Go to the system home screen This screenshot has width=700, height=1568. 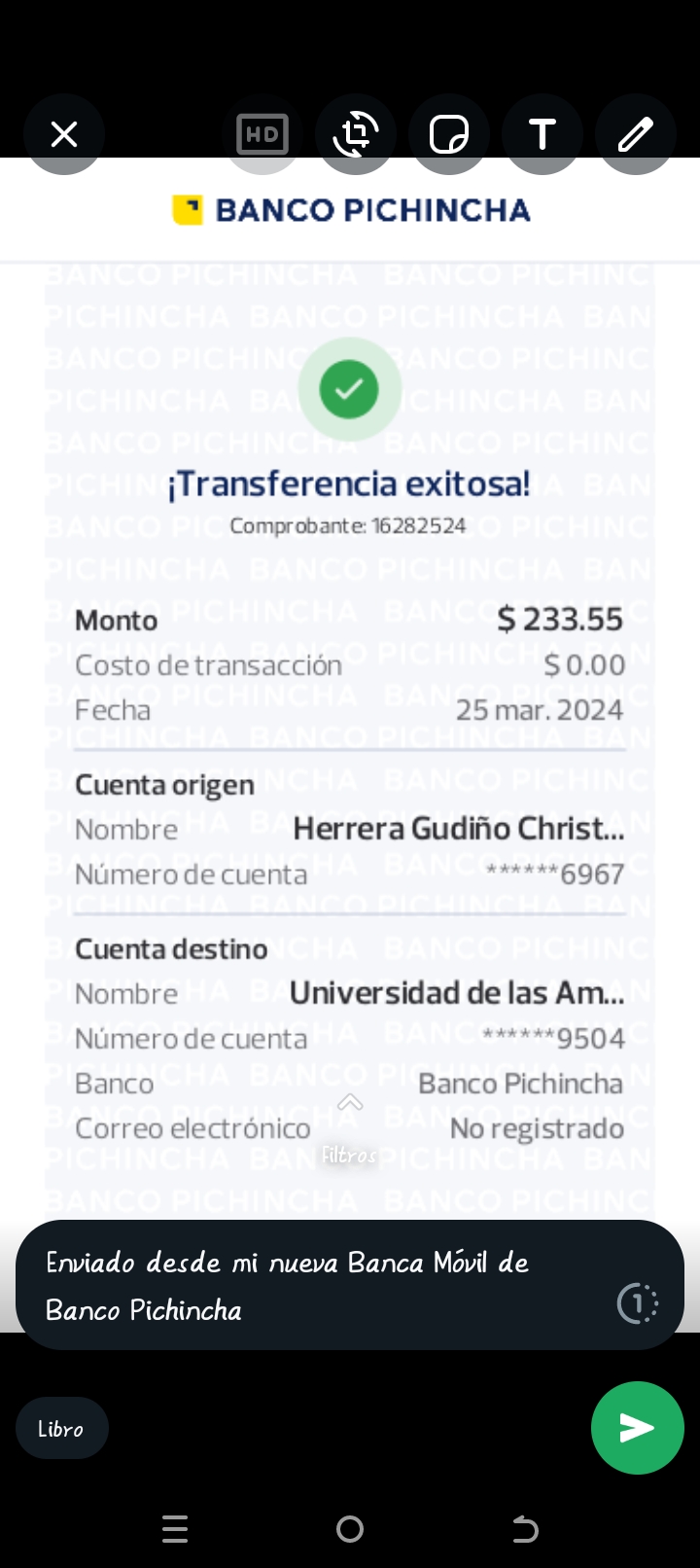point(350,1529)
